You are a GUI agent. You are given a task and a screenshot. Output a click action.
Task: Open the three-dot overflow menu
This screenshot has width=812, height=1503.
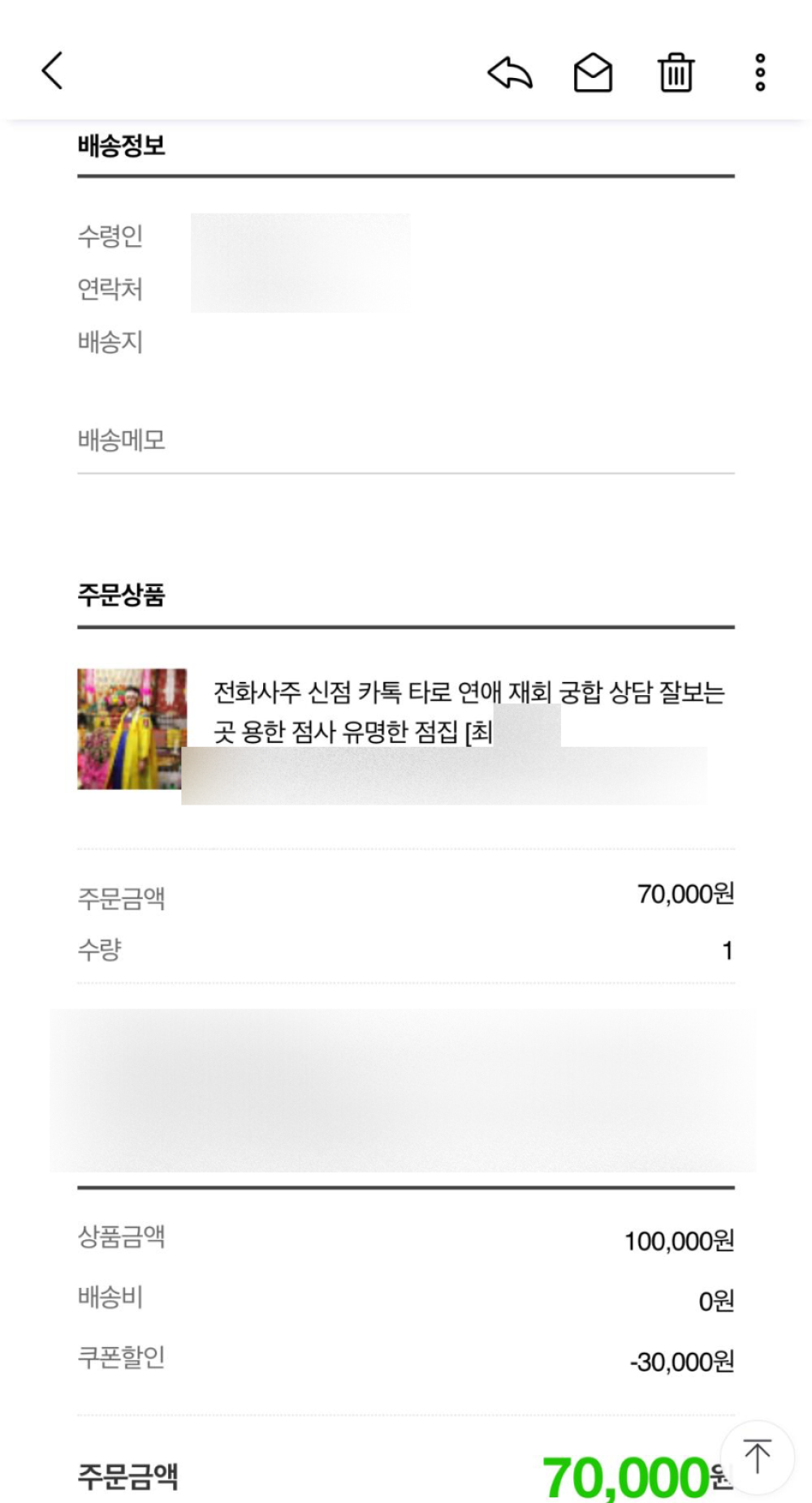coord(760,73)
